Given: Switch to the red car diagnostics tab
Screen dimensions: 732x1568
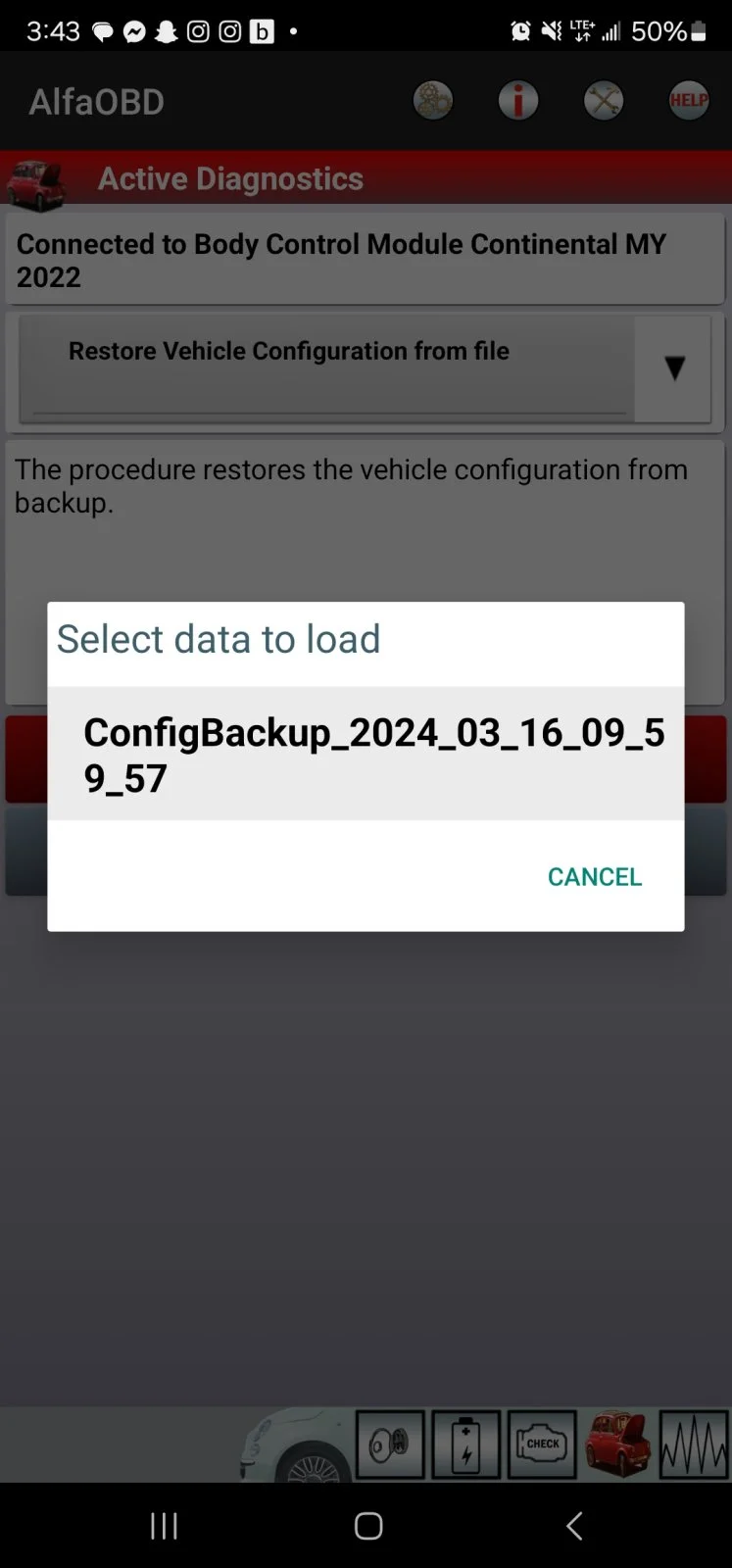Looking at the screenshot, I should [617, 1444].
